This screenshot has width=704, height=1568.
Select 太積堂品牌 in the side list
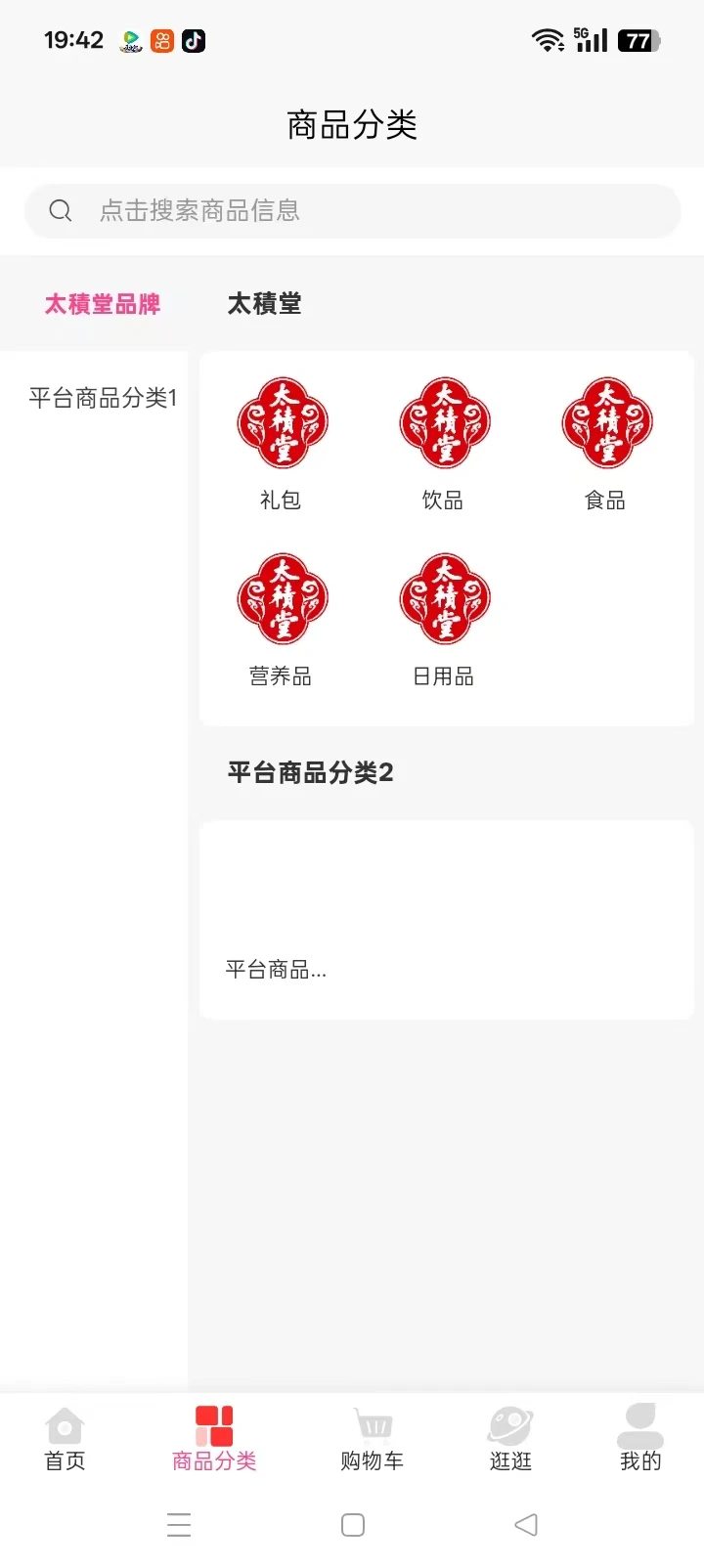[x=102, y=304]
